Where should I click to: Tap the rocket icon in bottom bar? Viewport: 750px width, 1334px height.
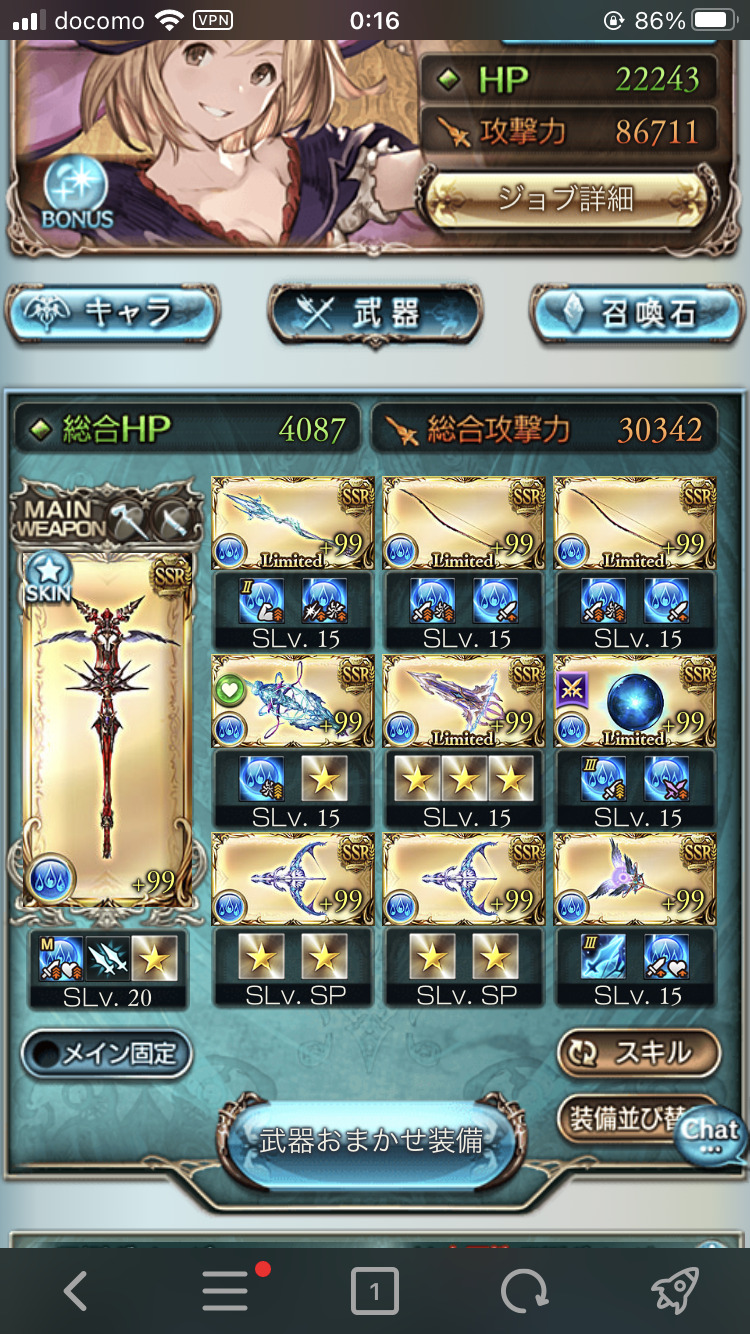pyautogui.click(x=675, y=1292)
